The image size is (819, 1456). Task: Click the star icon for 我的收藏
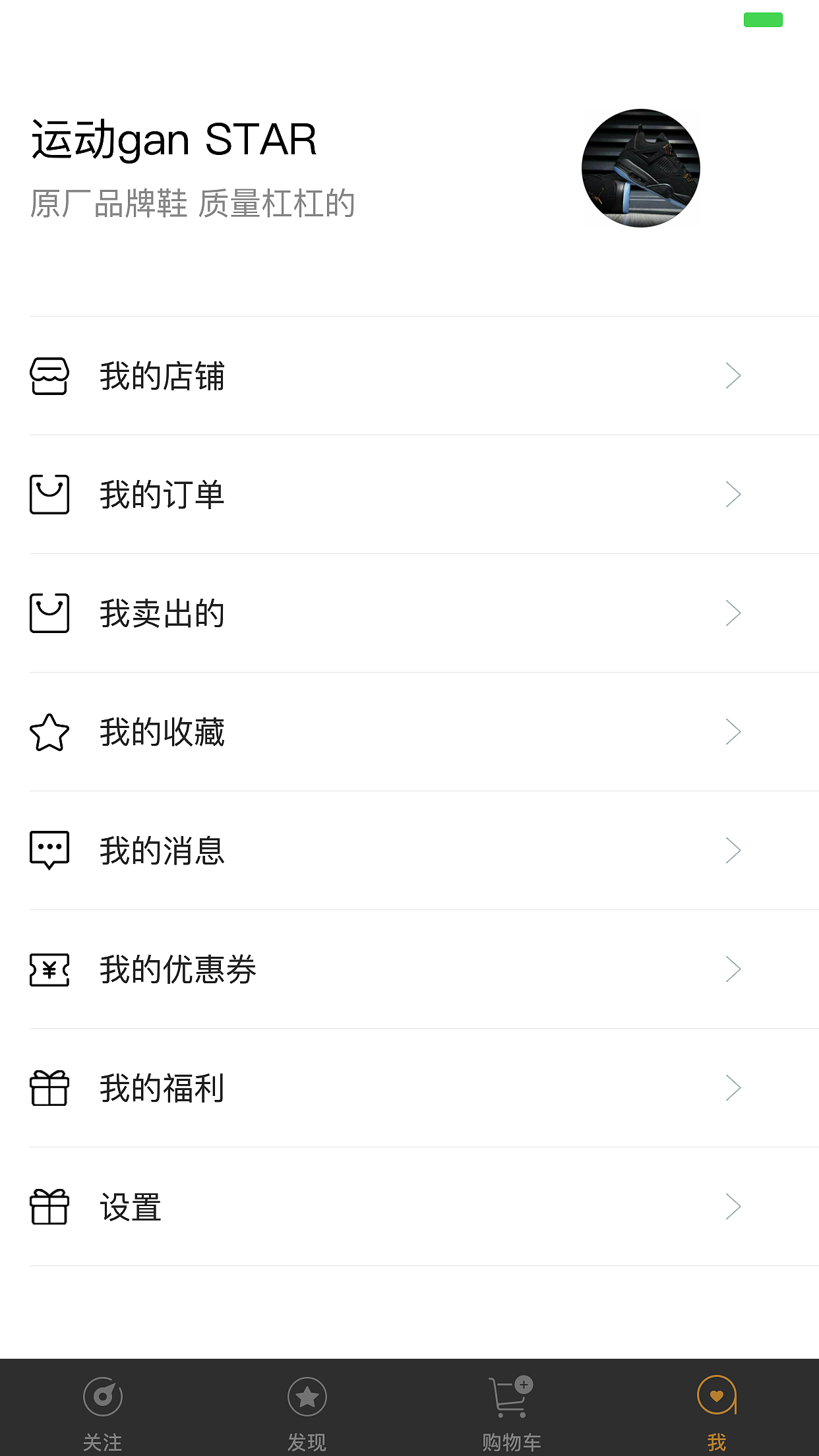pos(50,731)
